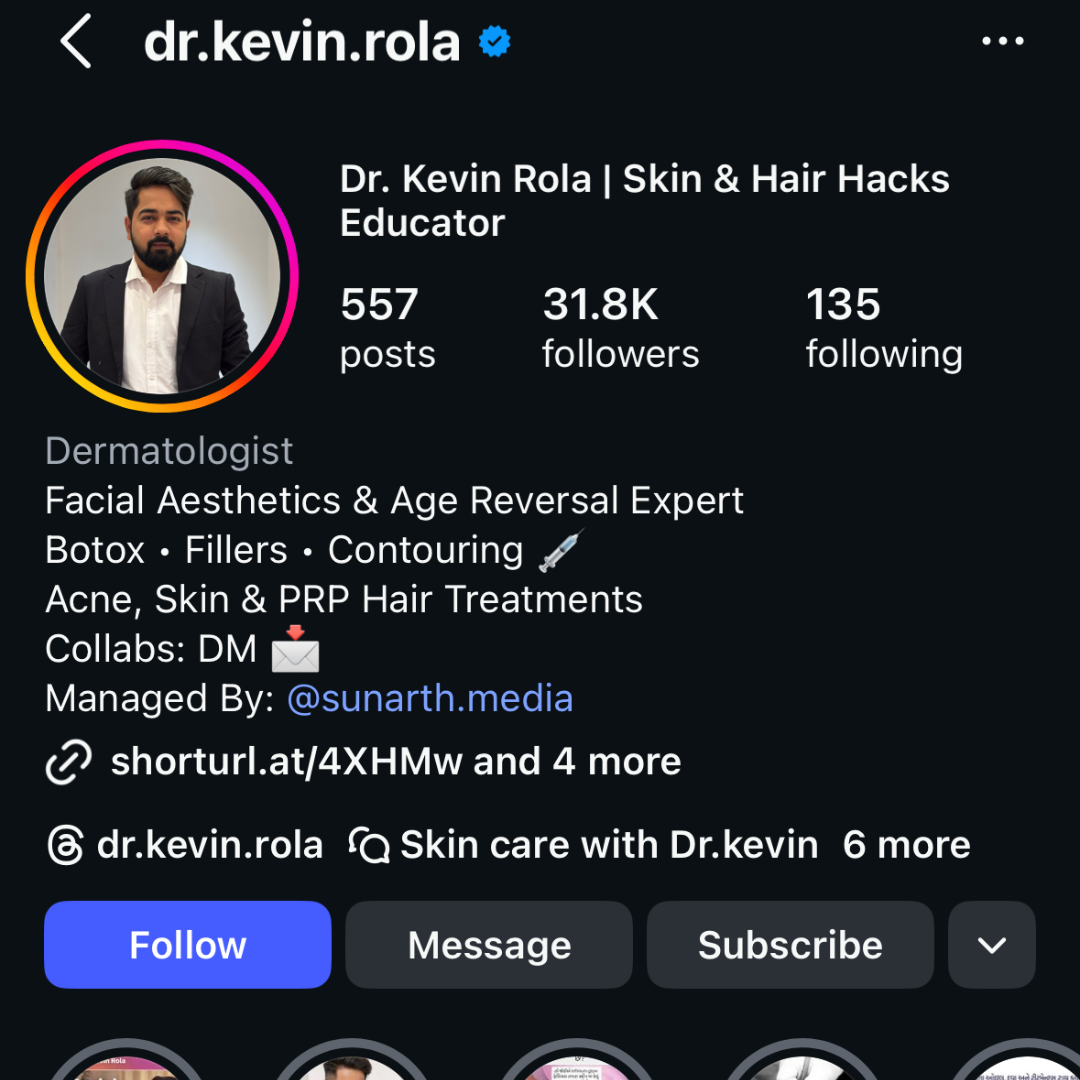
Task: Expand suggested accounts with the chevron button
Action: point(991,945)
